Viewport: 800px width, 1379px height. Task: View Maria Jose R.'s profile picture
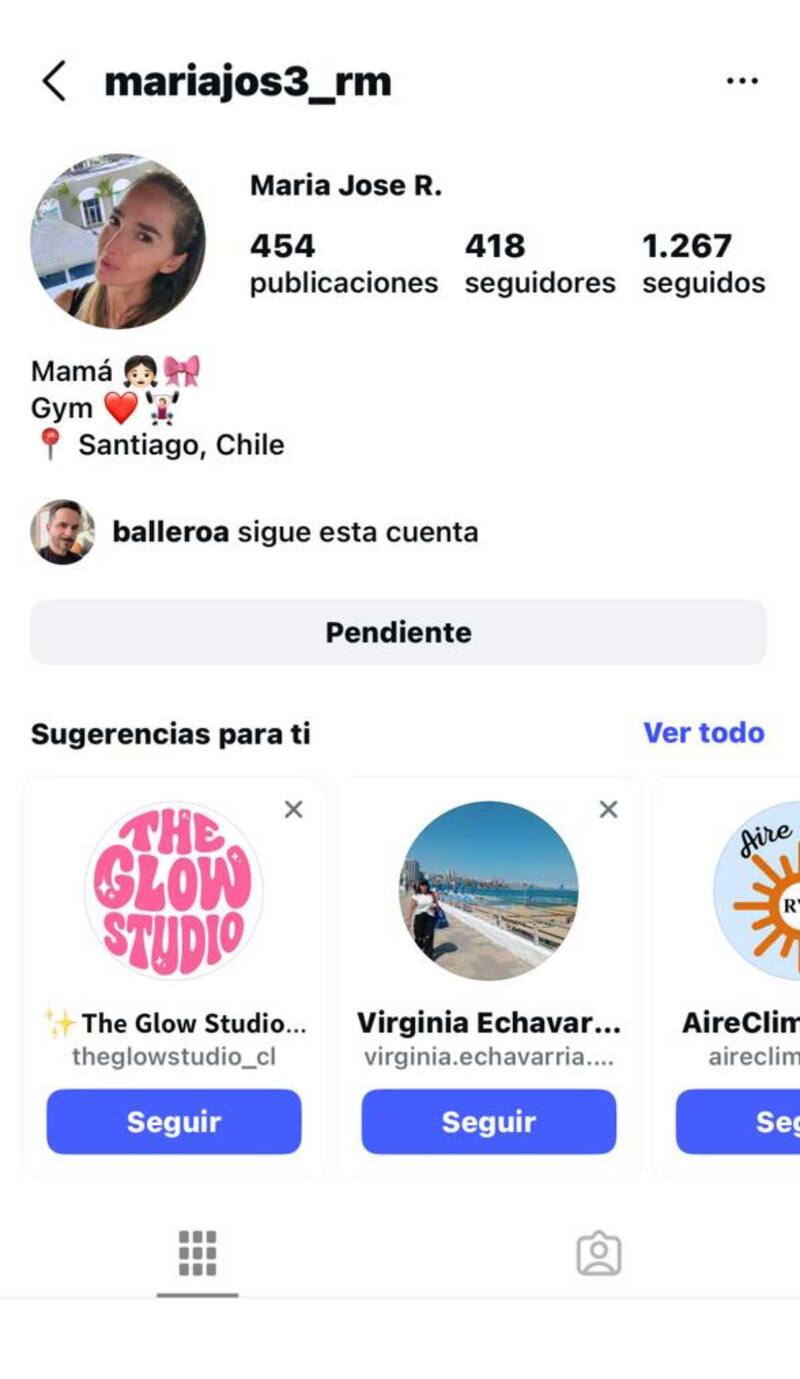click(x=118, y=241)
